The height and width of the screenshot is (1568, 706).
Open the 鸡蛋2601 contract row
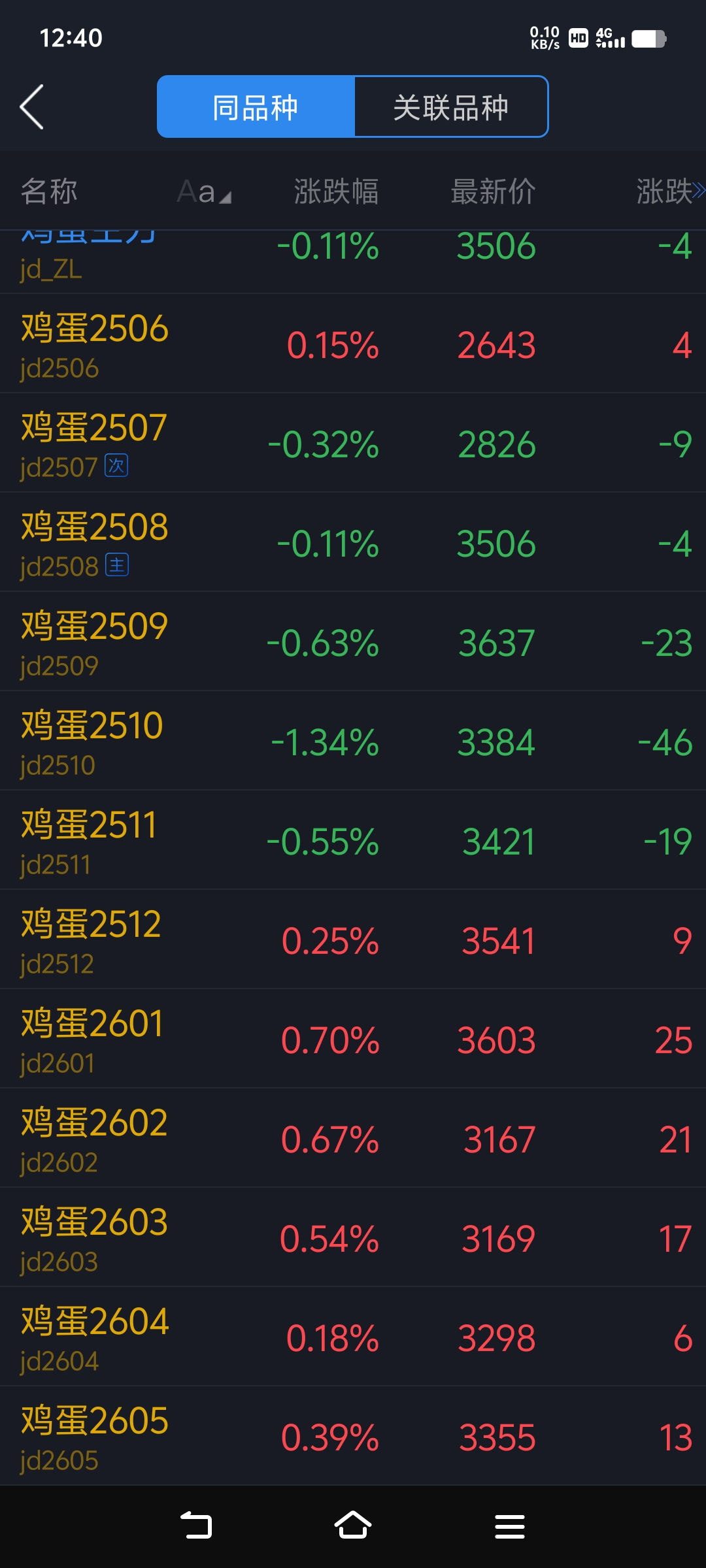tap(353, 1039)
